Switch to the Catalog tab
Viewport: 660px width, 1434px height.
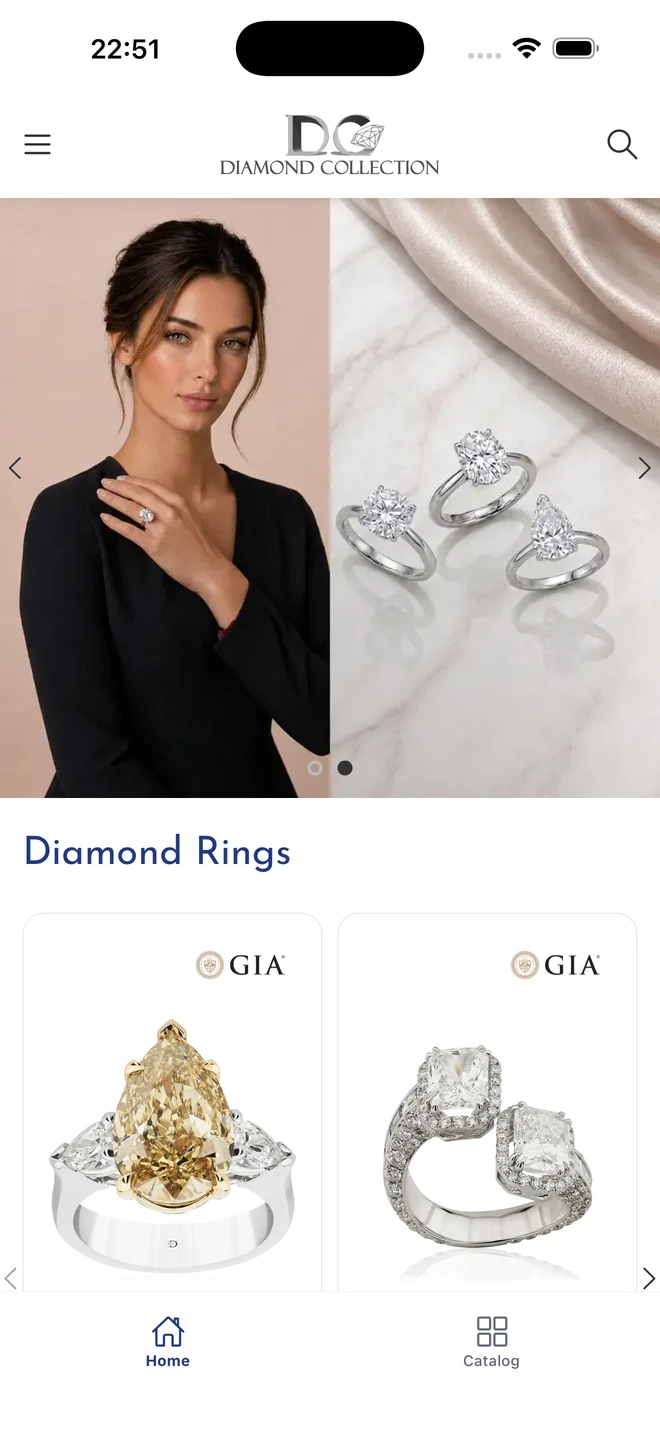pos(491,1342)
